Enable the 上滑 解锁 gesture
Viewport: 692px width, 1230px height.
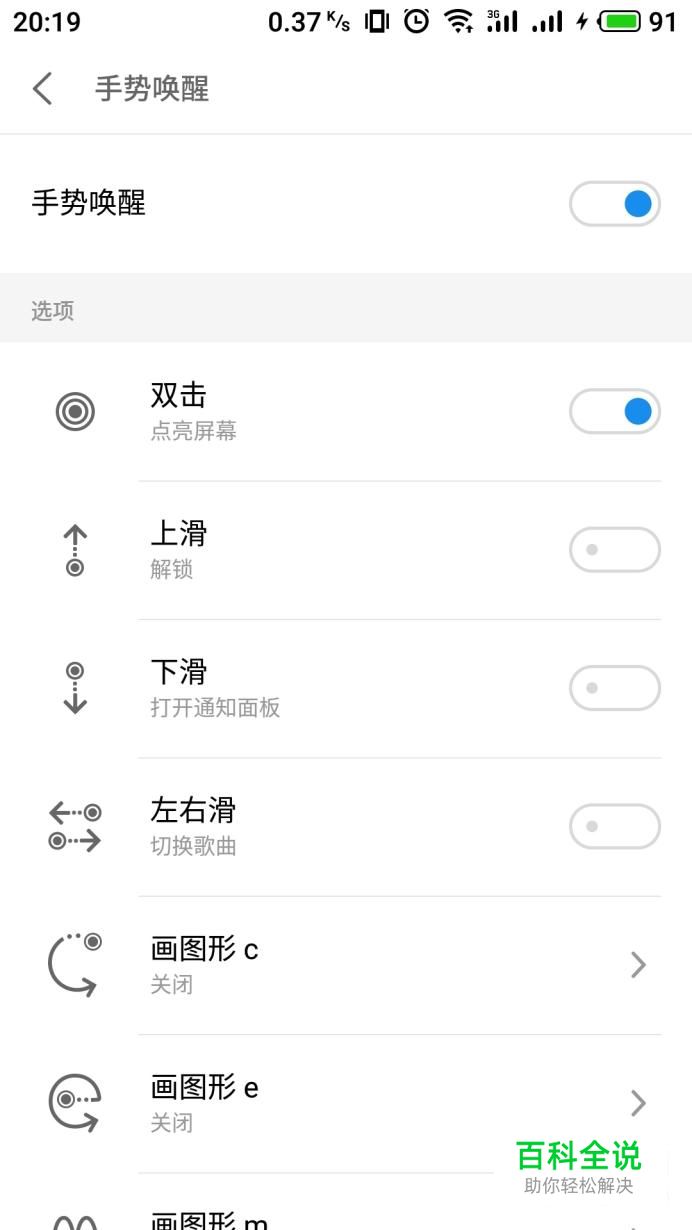point(615,549)
